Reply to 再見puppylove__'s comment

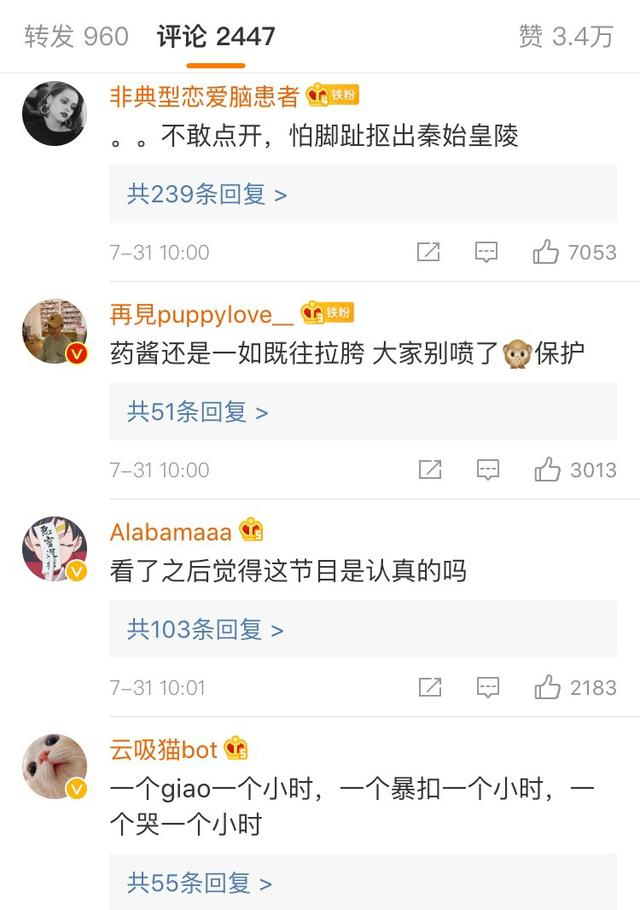coord(487,470)
